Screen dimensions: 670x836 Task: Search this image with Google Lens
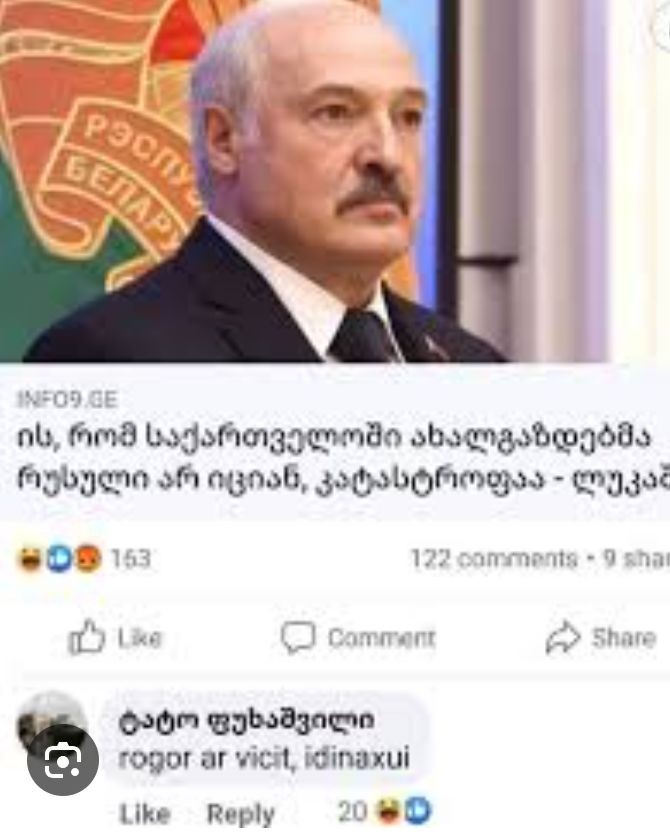click(62, 760)
